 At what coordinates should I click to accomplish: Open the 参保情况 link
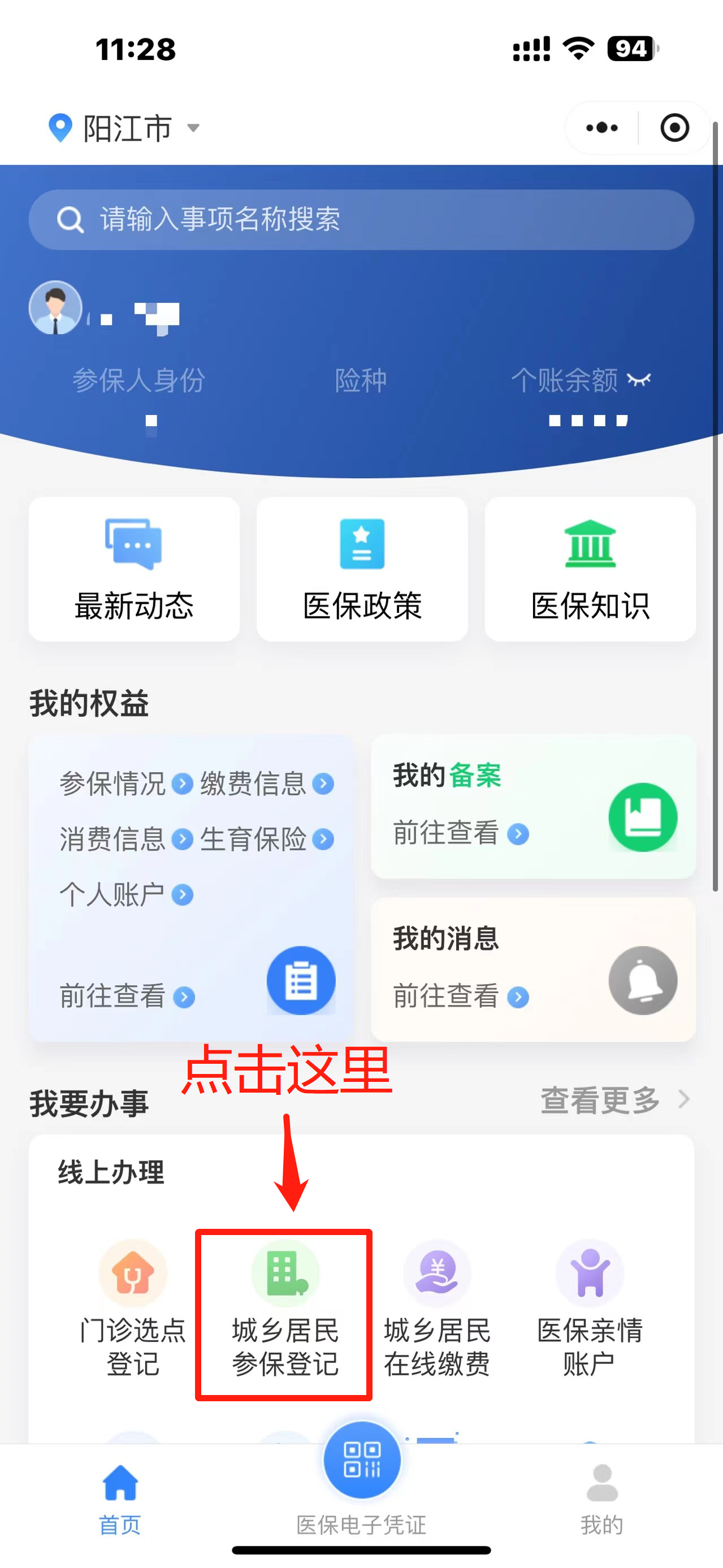[x=112, y=784]
